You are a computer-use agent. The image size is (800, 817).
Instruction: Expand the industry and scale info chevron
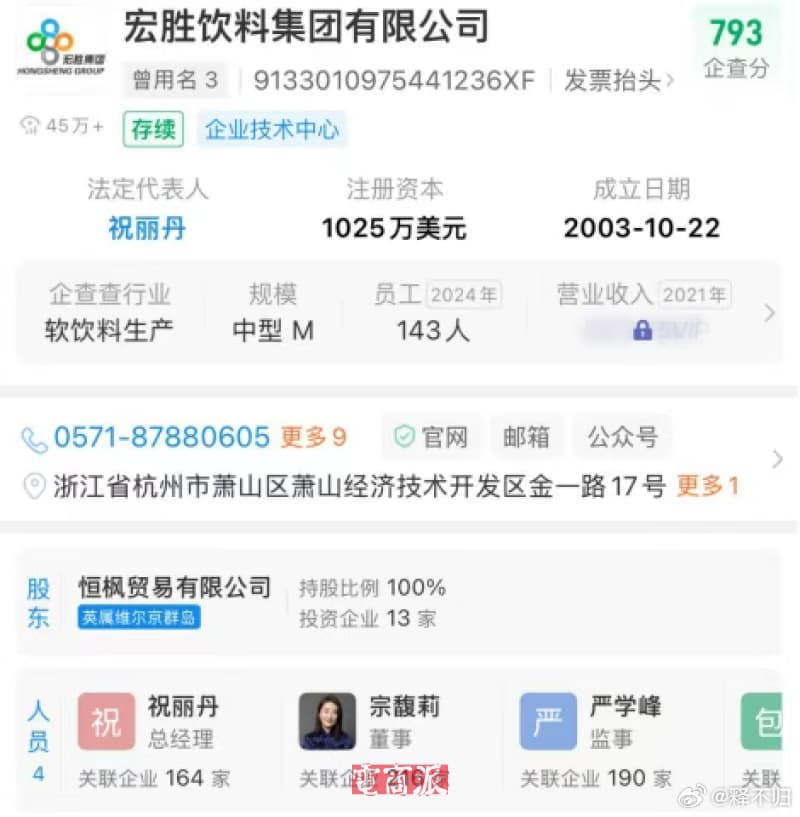click(x=769, y=314)
